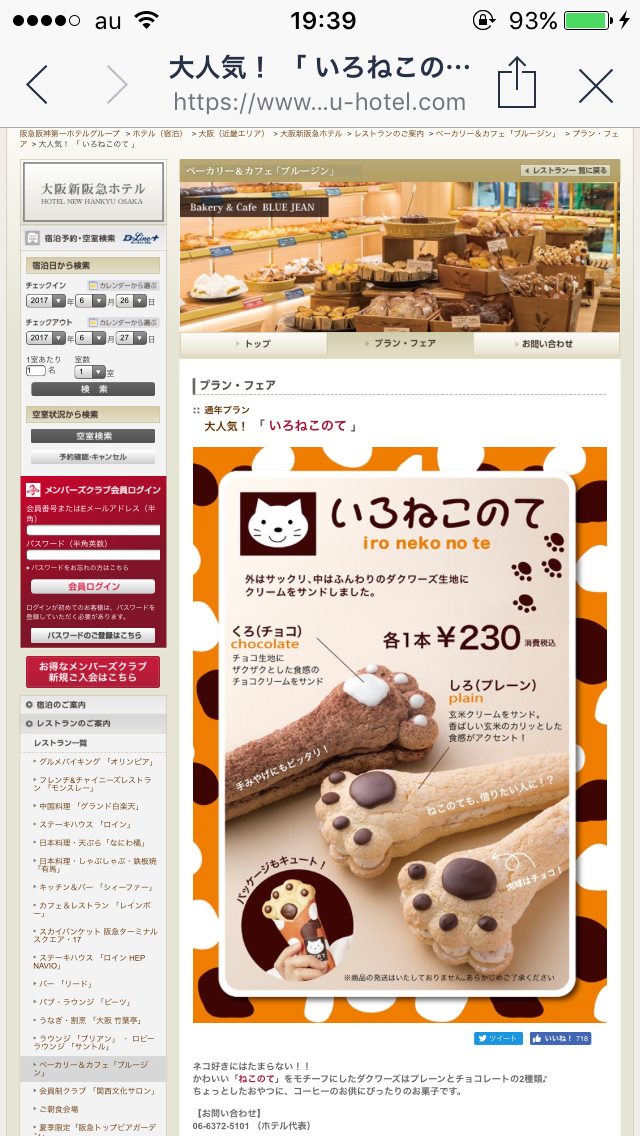The image size is (640, 1136).
Task: Join the members club via red banner
Action: click(x=93, y=672)
